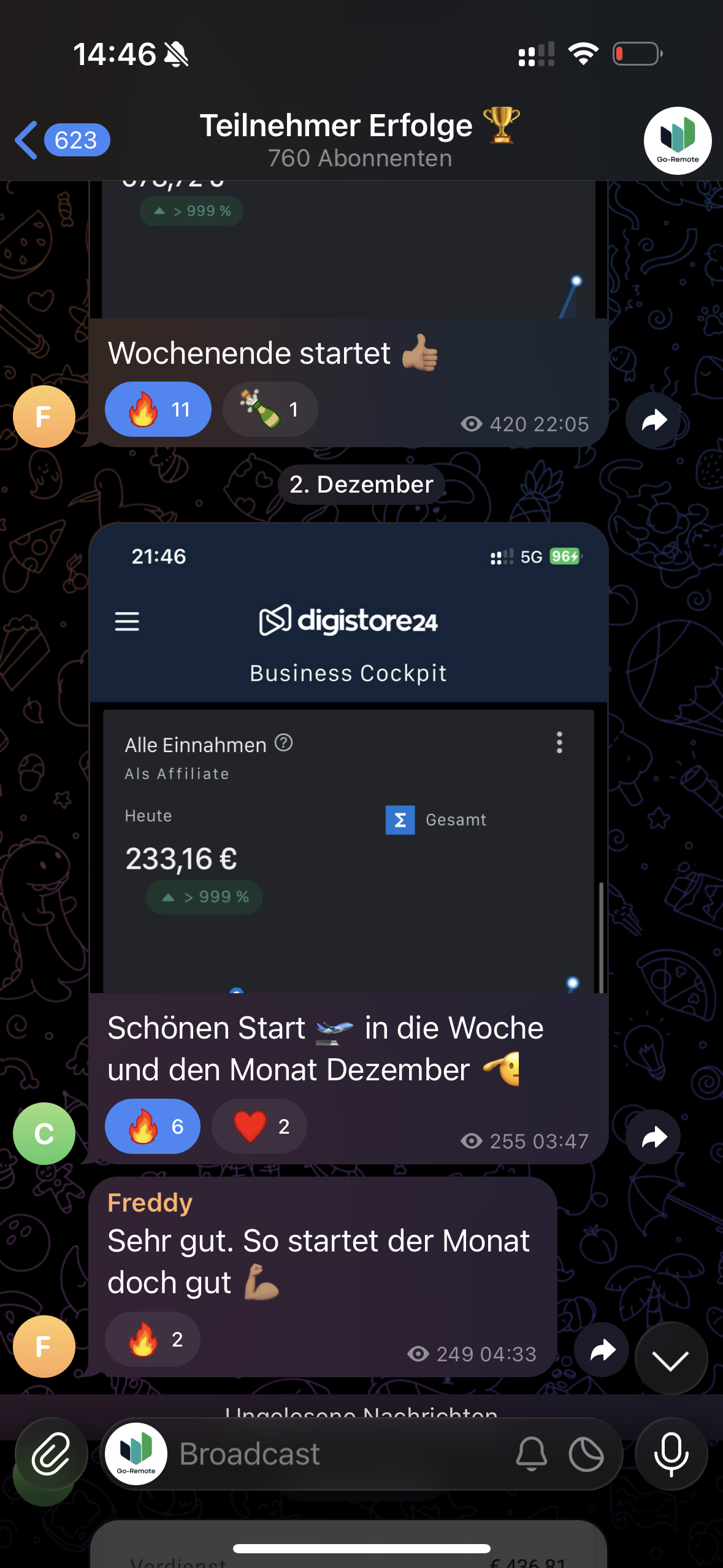Screen dimensions: 723x1568
Task: Tap the fire reaction with 11 on Wochenende post
Action: tap(158, 409)
